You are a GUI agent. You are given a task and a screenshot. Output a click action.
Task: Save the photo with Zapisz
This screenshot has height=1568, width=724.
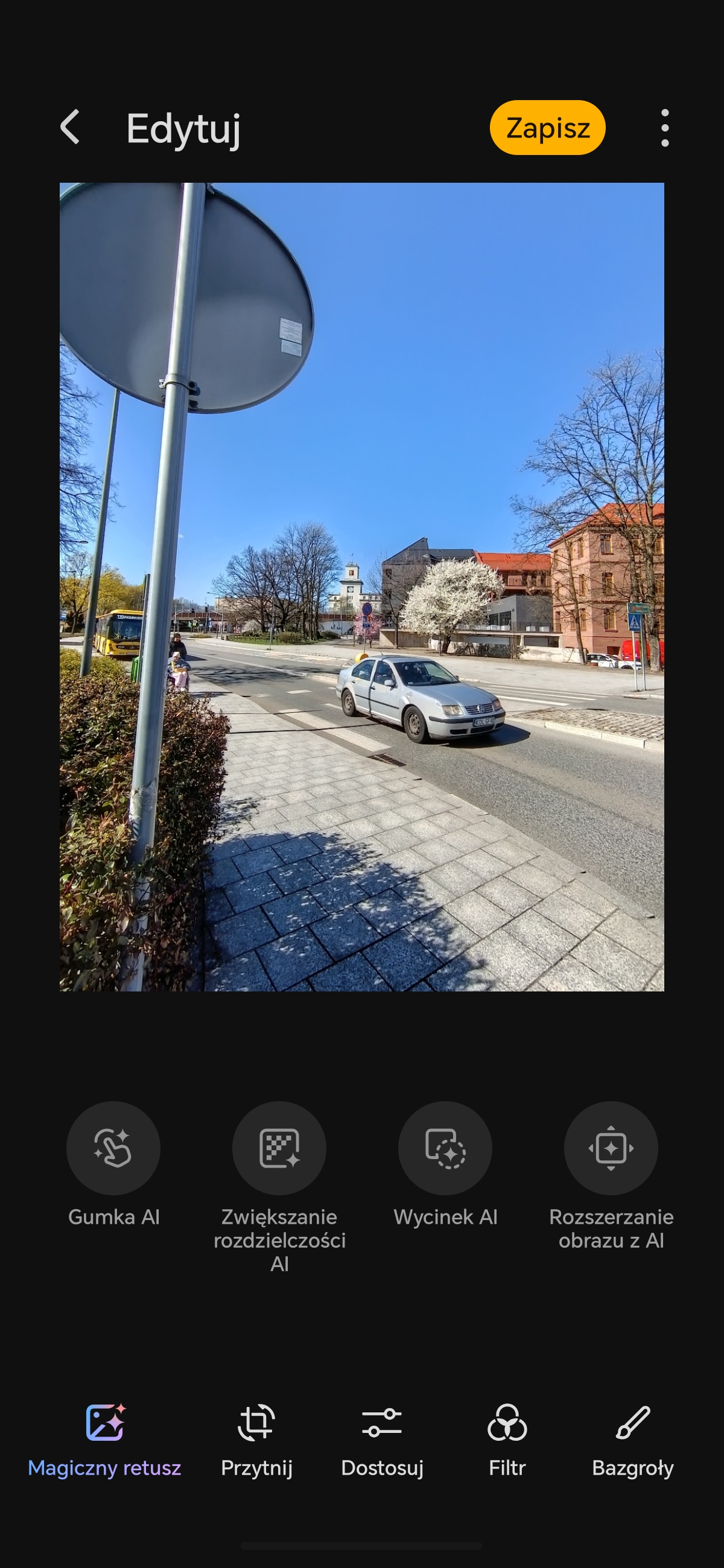547,128
